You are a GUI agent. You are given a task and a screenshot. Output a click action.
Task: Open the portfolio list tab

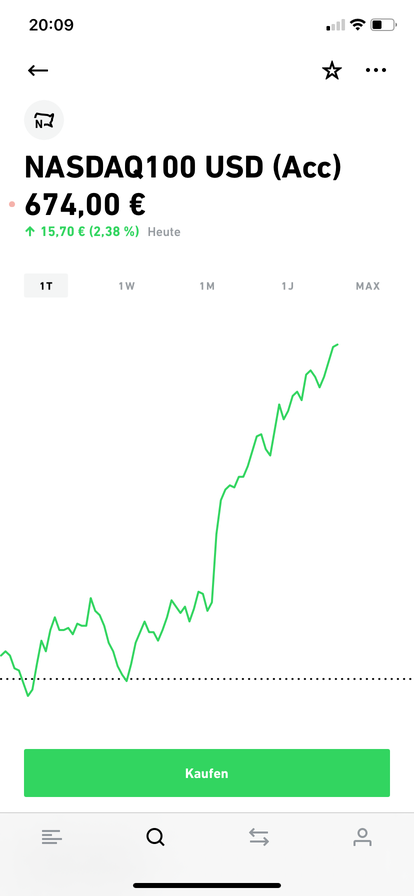pyautogui.click(x=51, y=838)
